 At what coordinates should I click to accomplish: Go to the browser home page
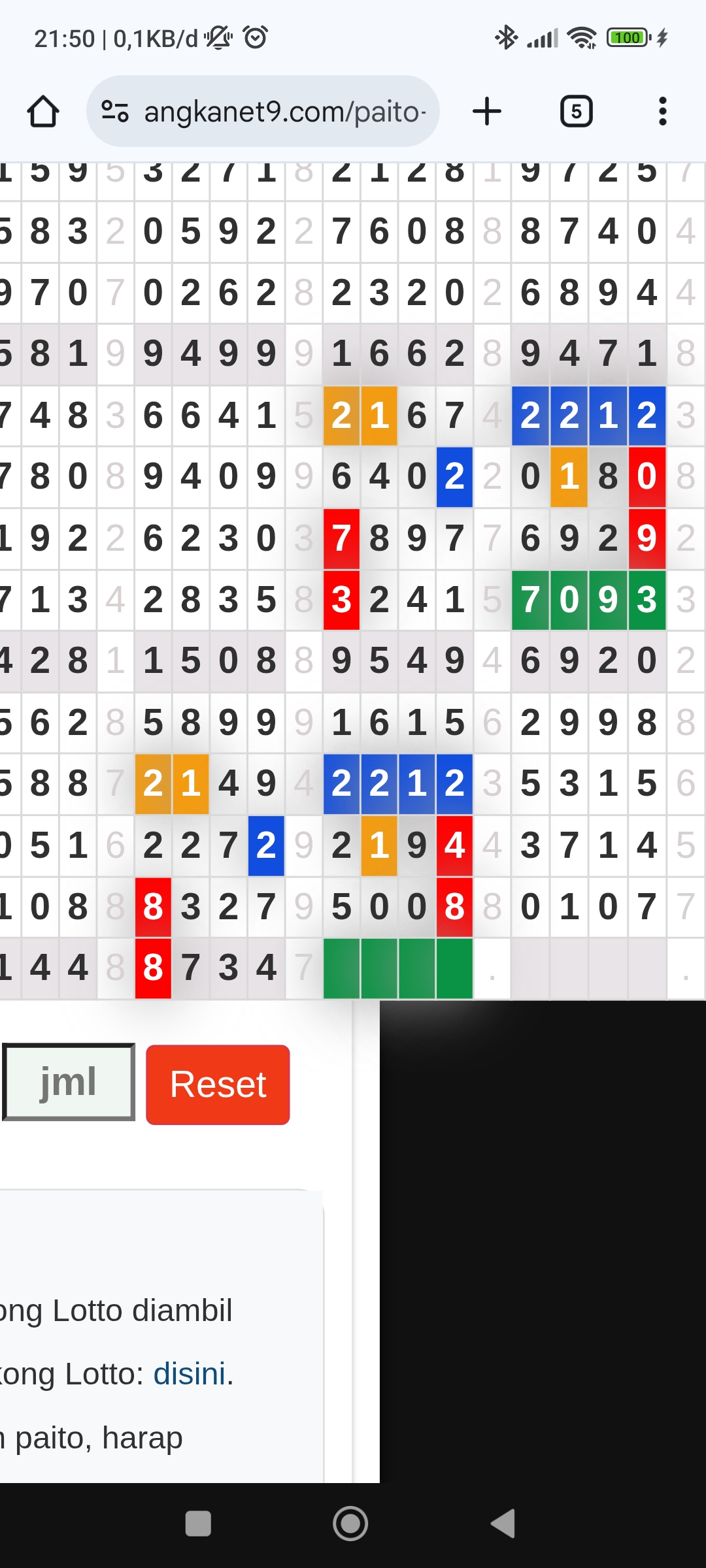click(43, 111)
